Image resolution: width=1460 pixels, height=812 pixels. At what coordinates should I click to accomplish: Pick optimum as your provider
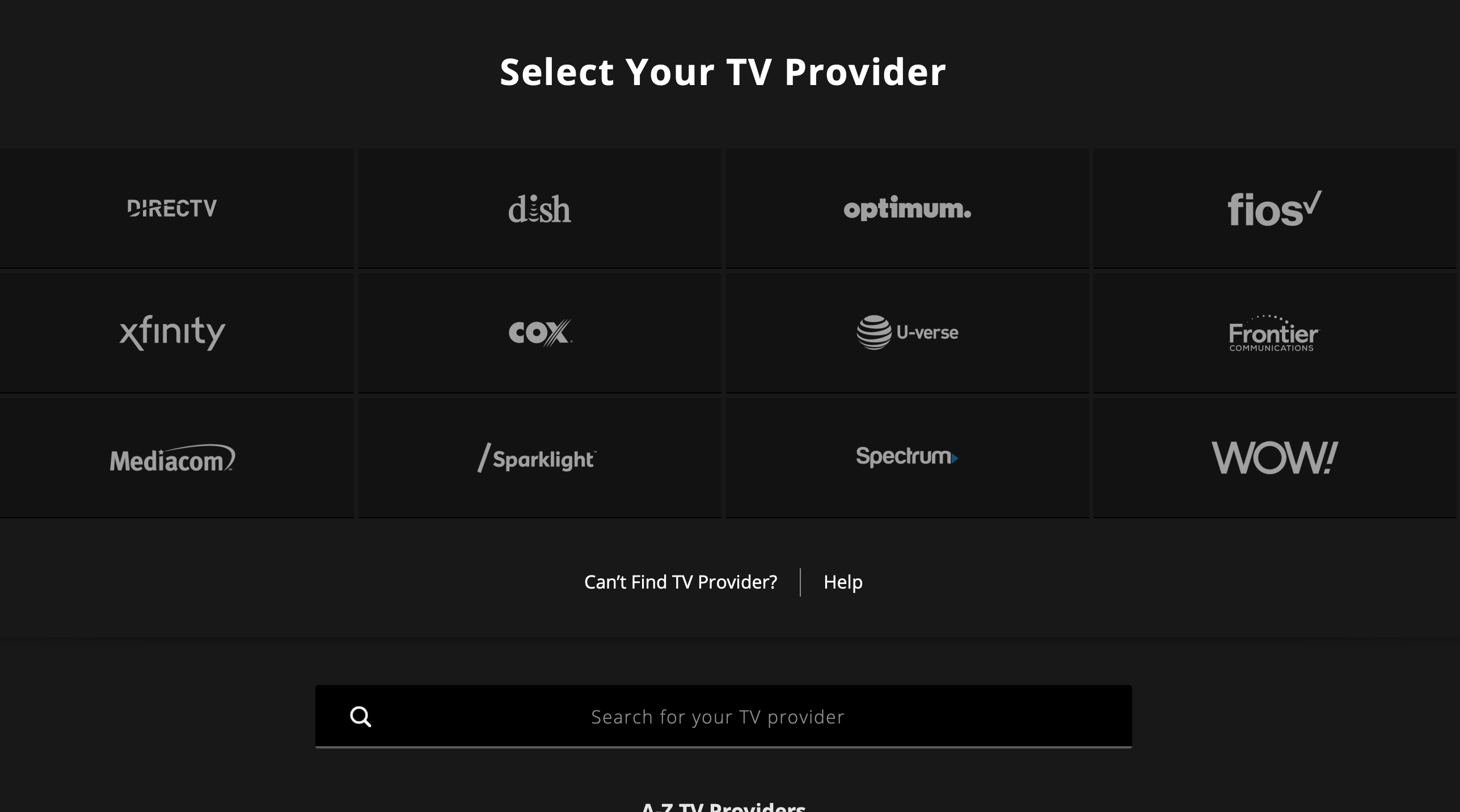coord(907,209)
